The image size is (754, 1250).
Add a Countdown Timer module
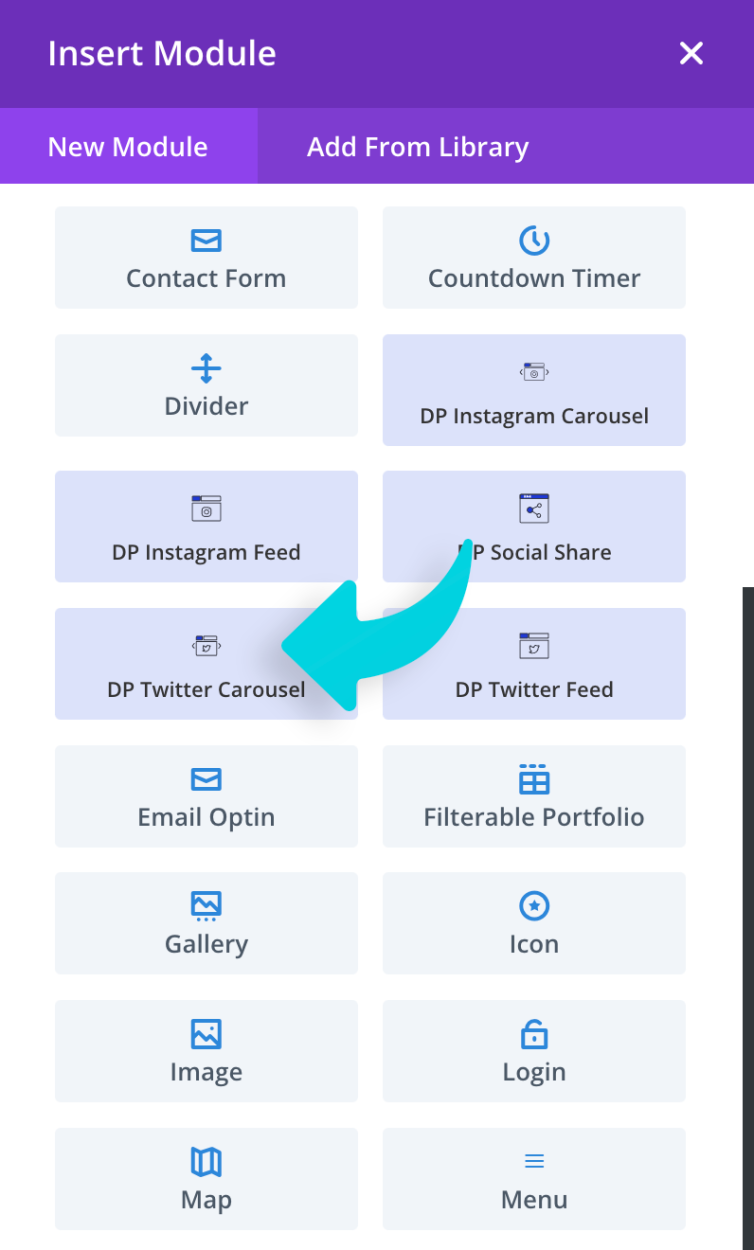534,258
